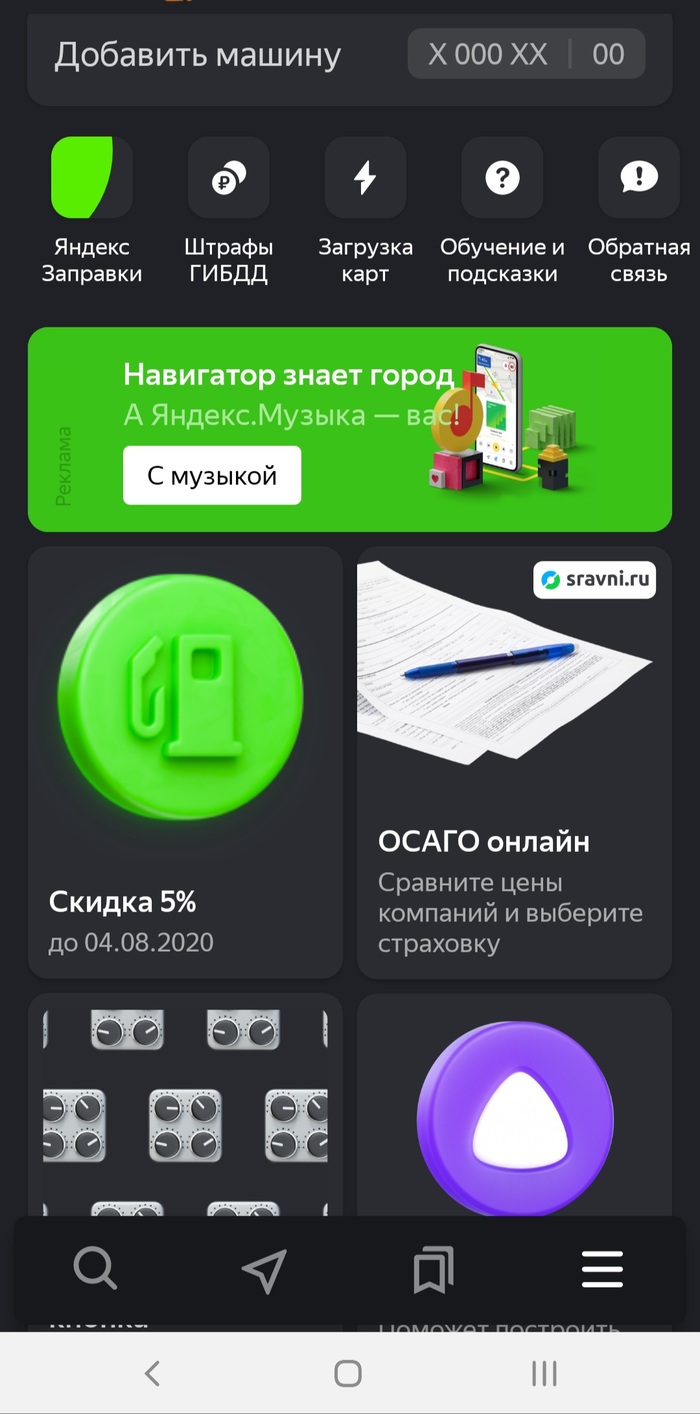The width and height of the screenshot is (700, 1414).
Task: Open the Скидка 5% fuel card
Action: 184,762
